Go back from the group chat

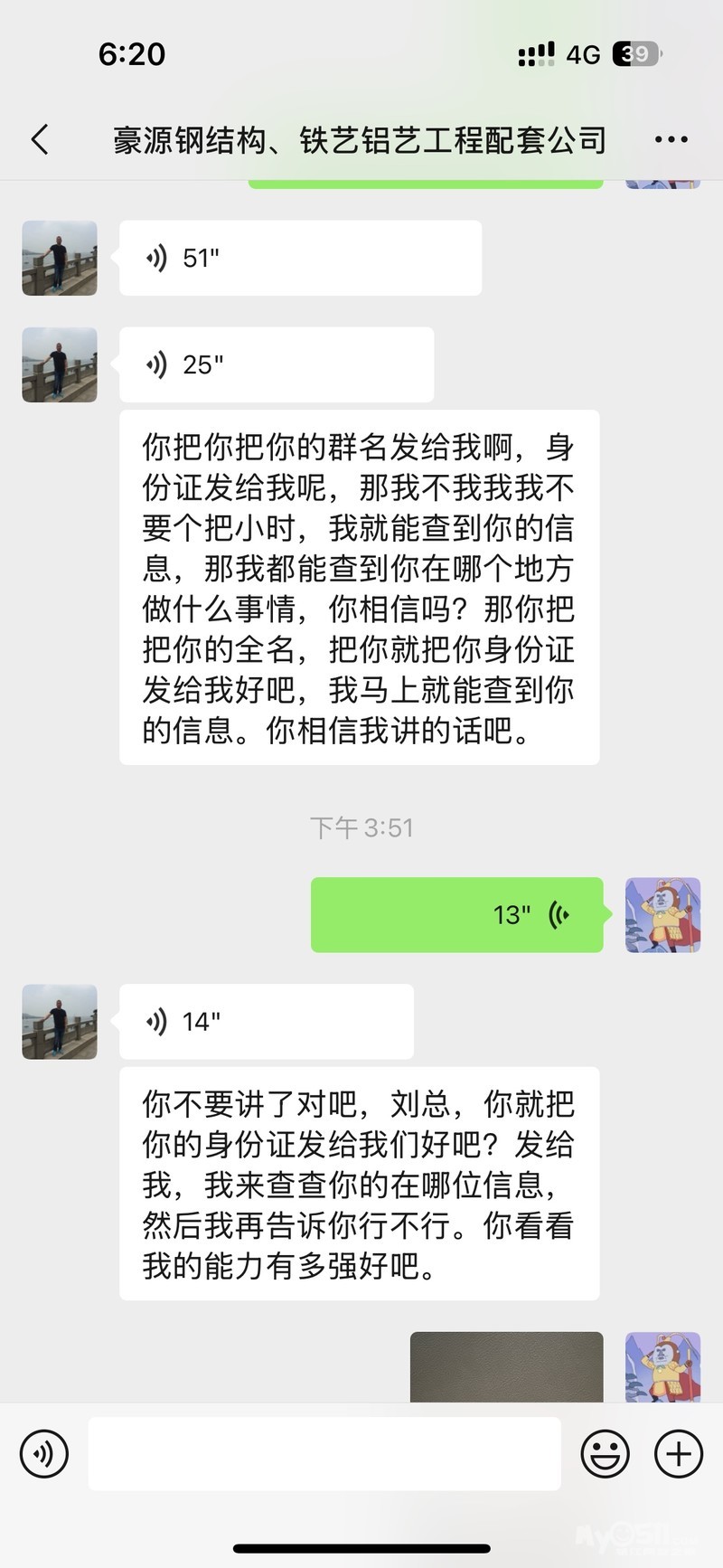[x=40, y=140]
